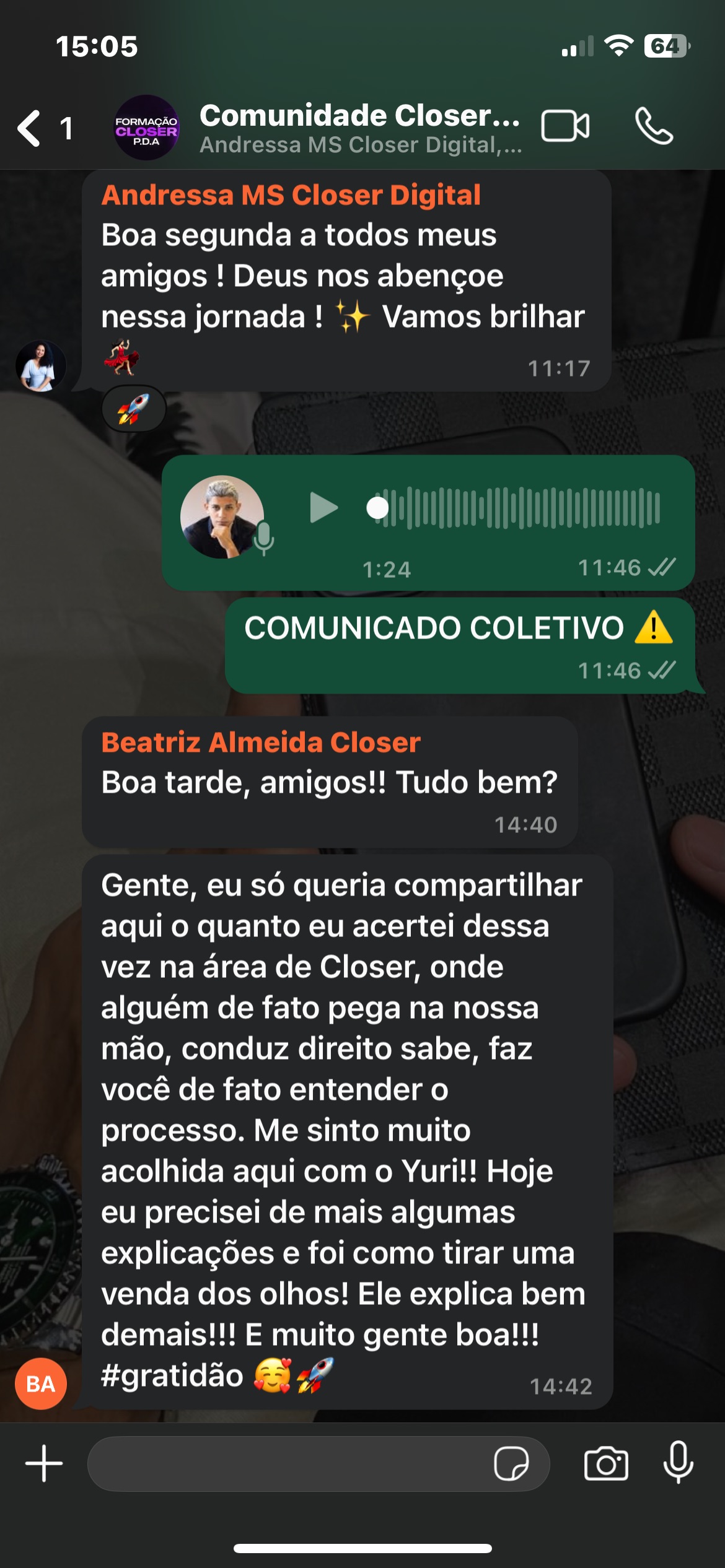Tap sender name Andressa MS Closer Digital
This screenshot has height=1568, width=725.
(x=291, y=194)
